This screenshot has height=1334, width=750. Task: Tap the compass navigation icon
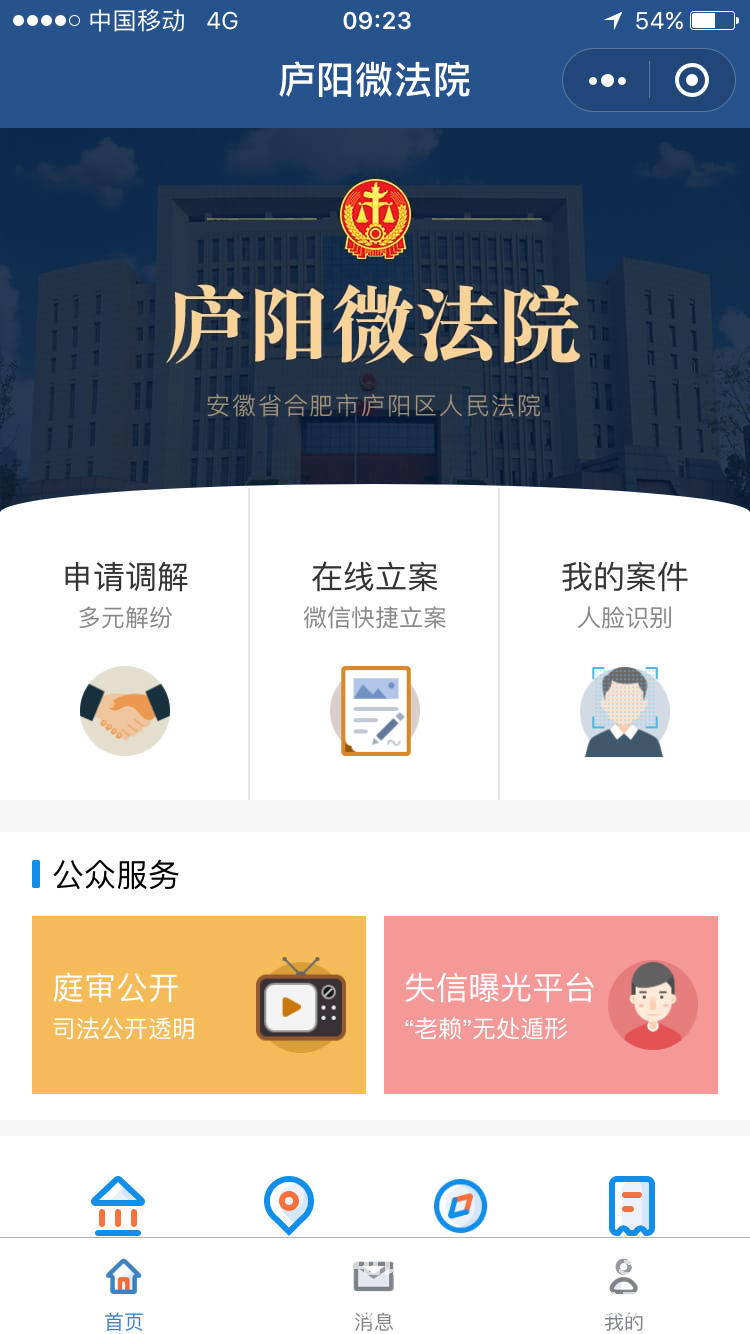tap(460, 1206)
